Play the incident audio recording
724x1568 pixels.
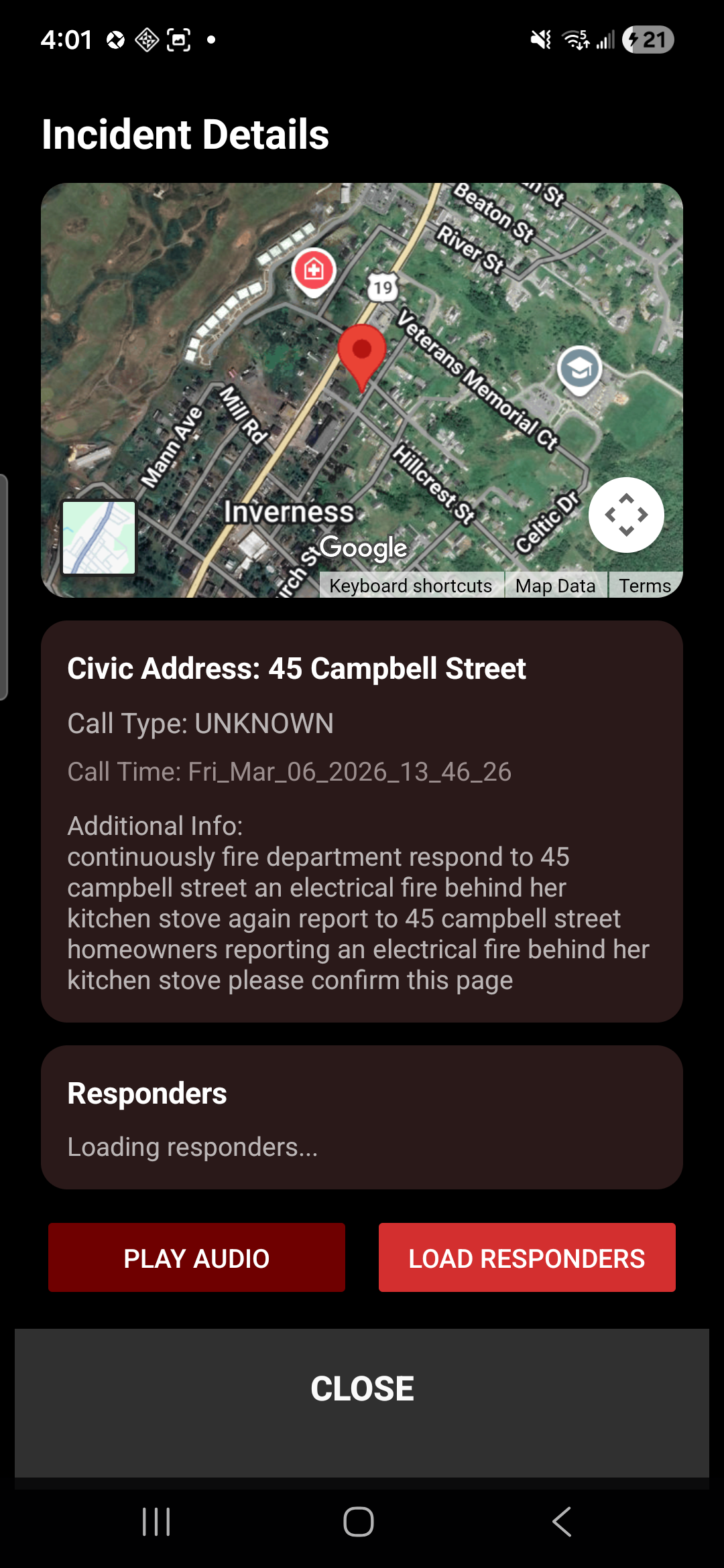[x=196, y=1258]
